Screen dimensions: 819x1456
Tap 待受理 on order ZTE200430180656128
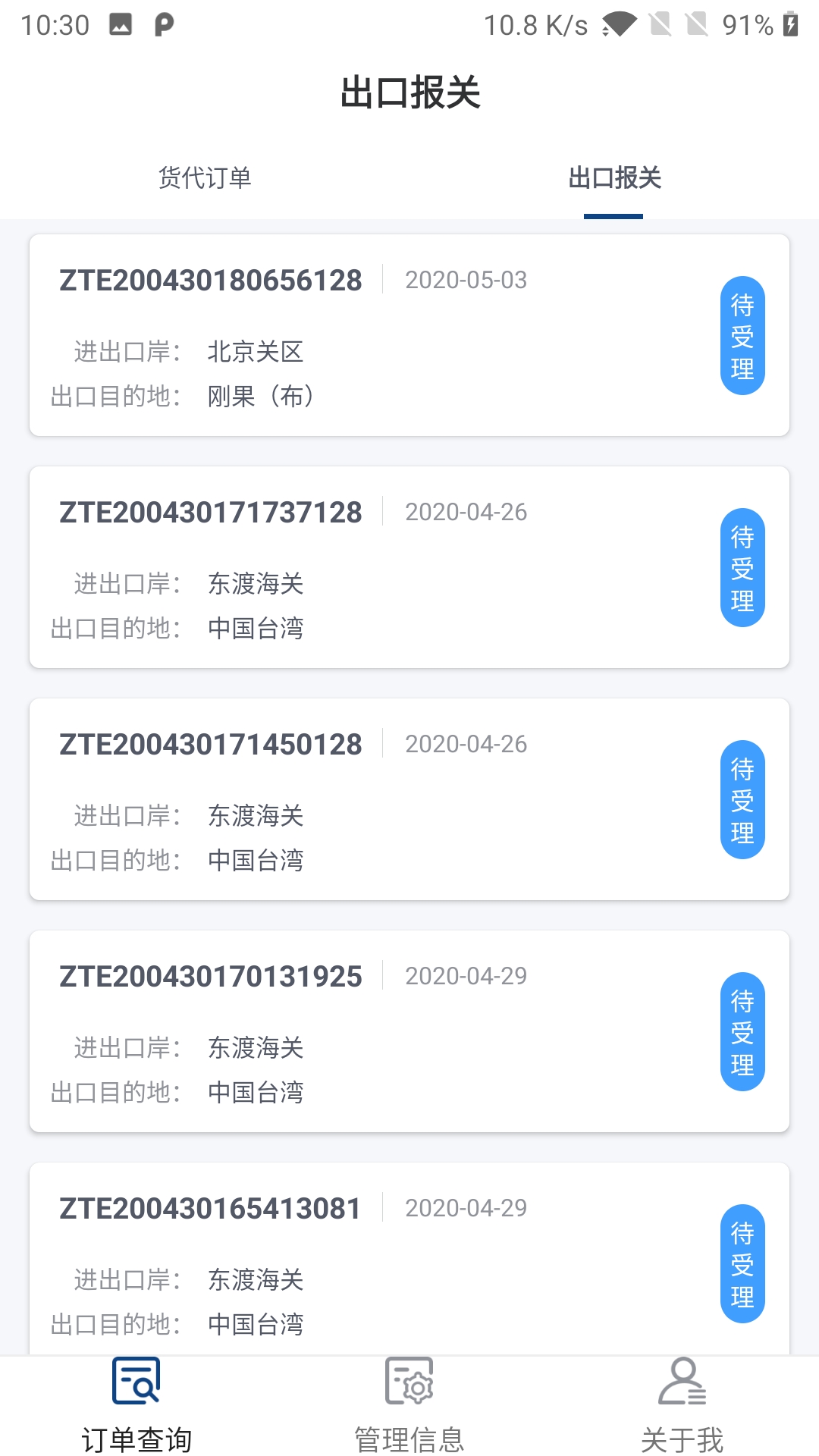coord(742,335)
